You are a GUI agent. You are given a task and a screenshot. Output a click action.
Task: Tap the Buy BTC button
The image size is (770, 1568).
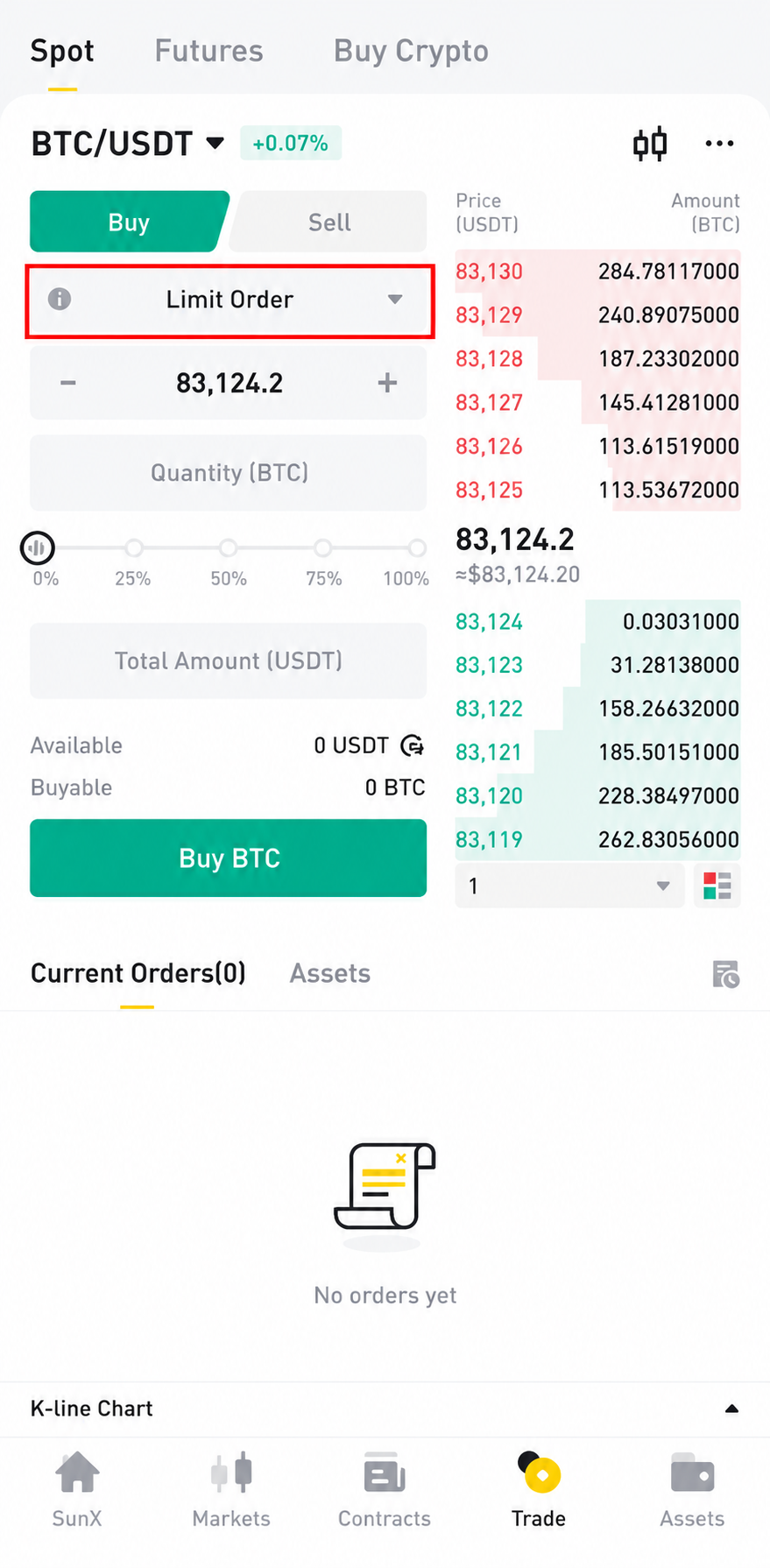click(229, 858)
